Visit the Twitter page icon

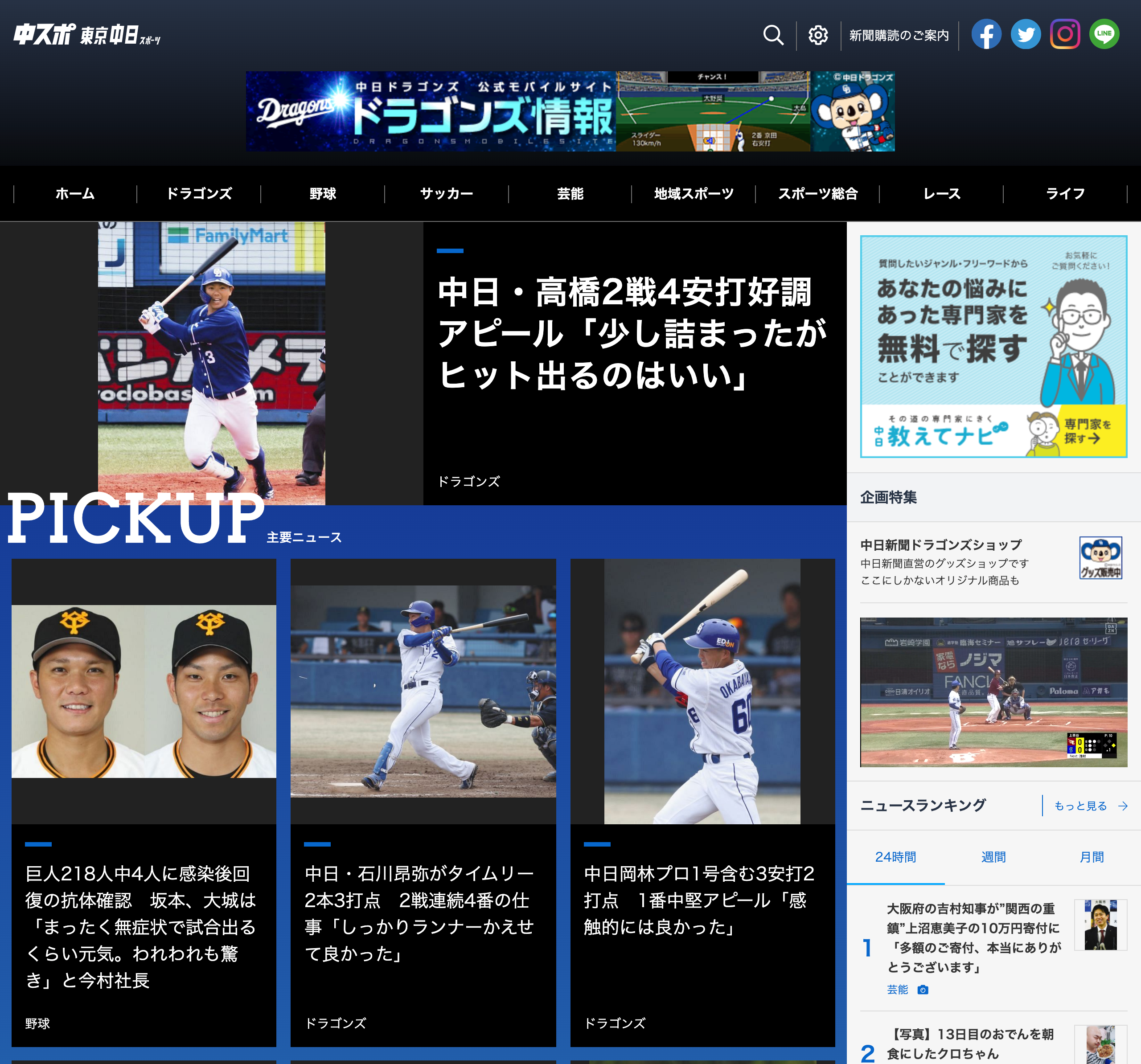click(1026, 34)
